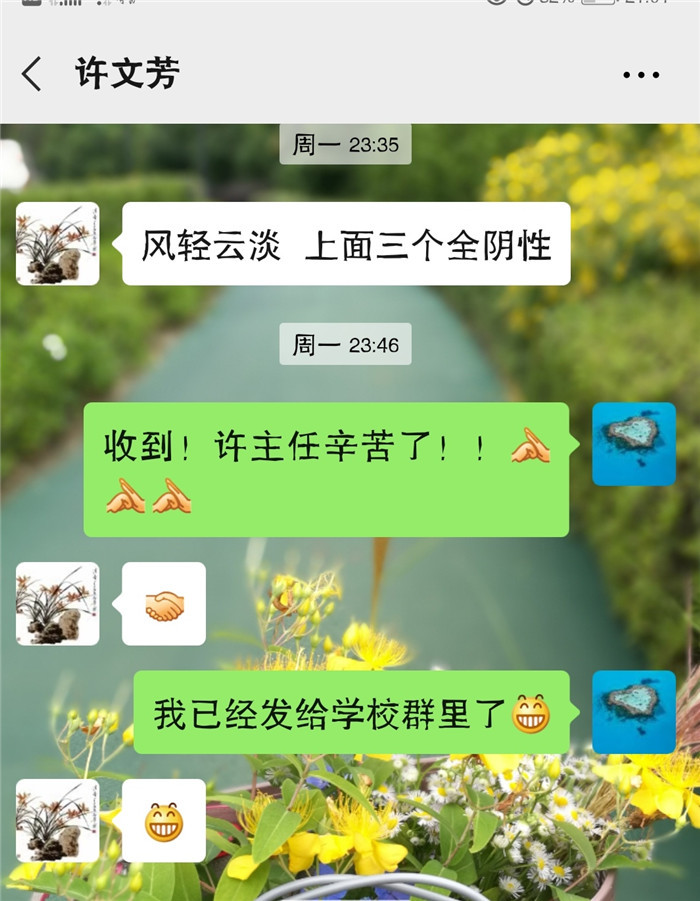Open 许文芳's avatar beside handshake emoji
The width and height of the screenshot is (700, 901).
[58, 603]
